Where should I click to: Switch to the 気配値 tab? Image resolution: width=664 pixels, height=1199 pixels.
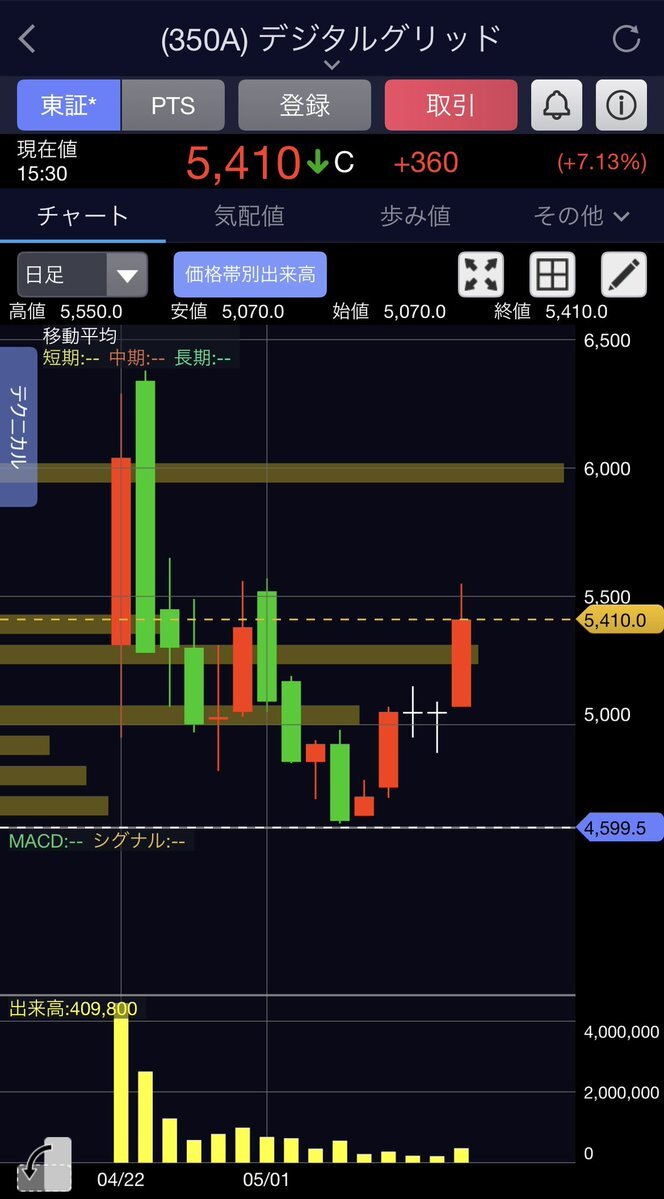249,216
